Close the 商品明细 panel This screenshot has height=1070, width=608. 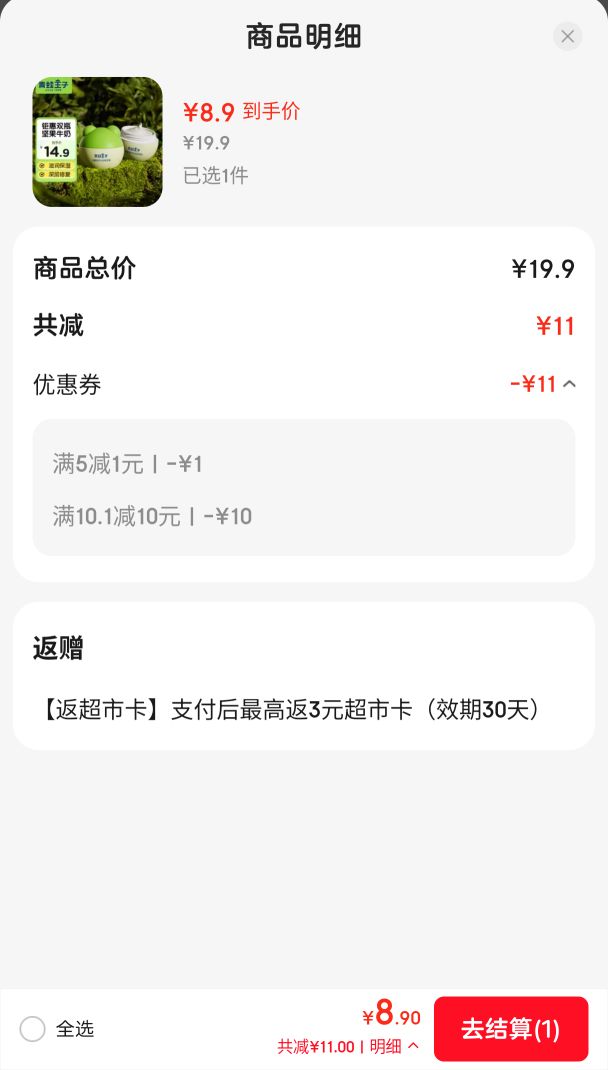click(x=567, y=37)
